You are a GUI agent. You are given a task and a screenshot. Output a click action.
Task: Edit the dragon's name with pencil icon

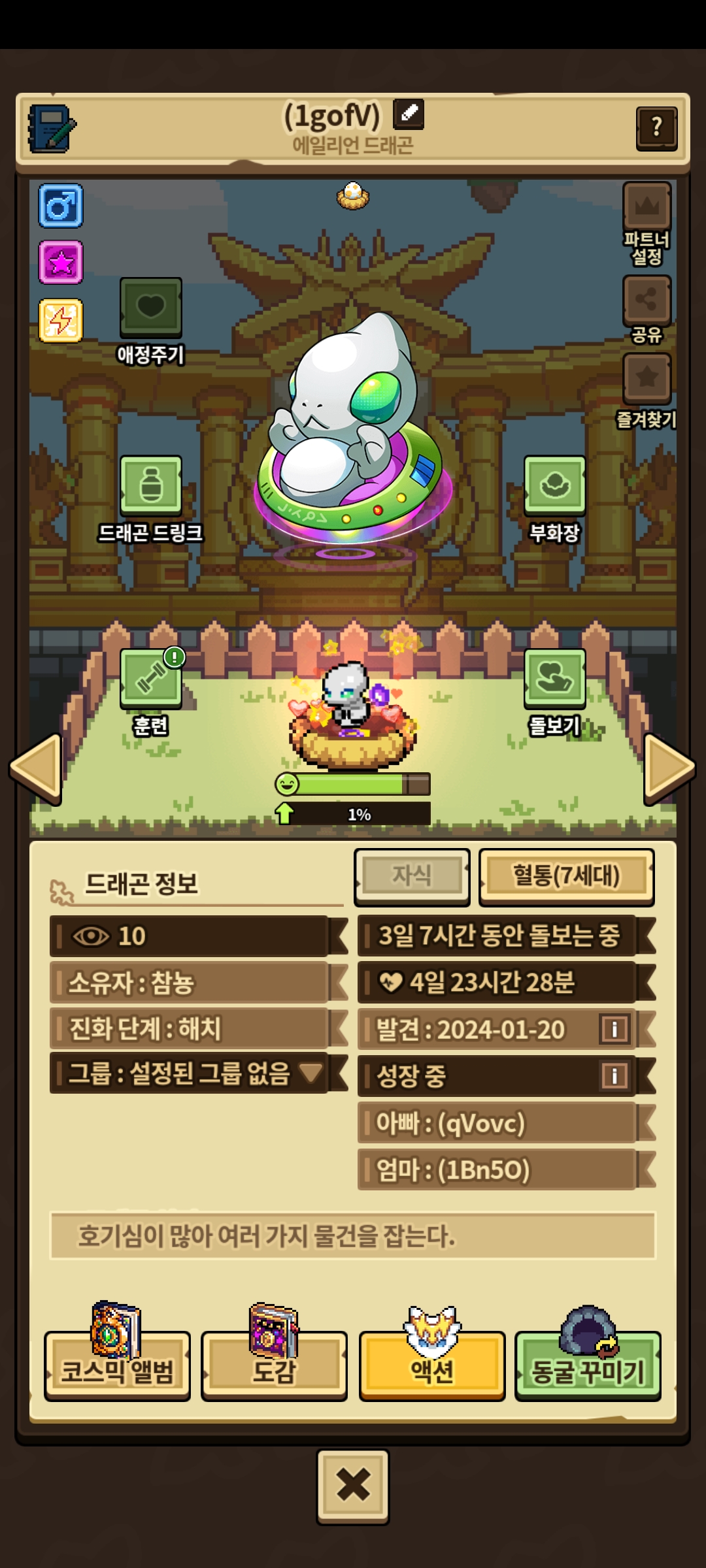[409, 114]
